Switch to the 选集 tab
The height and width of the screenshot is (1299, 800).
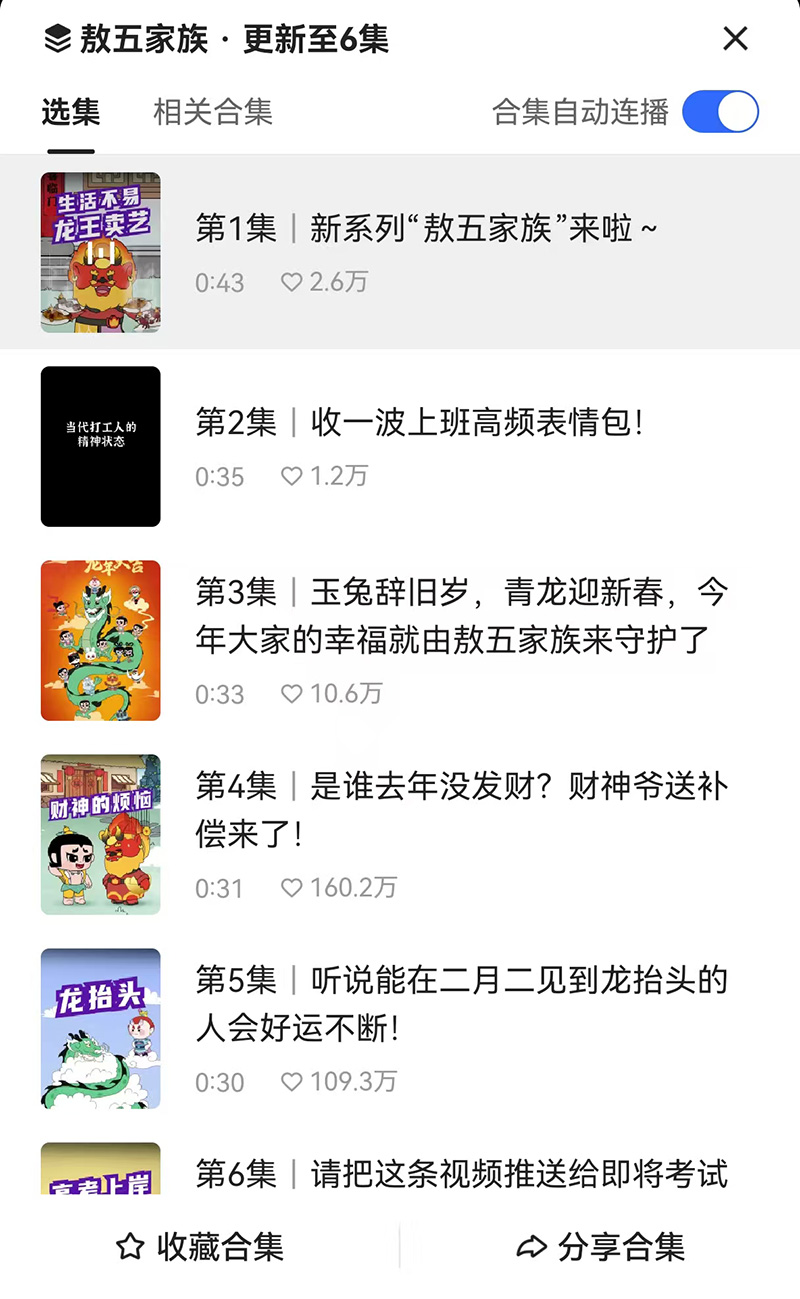coord(72,113)
